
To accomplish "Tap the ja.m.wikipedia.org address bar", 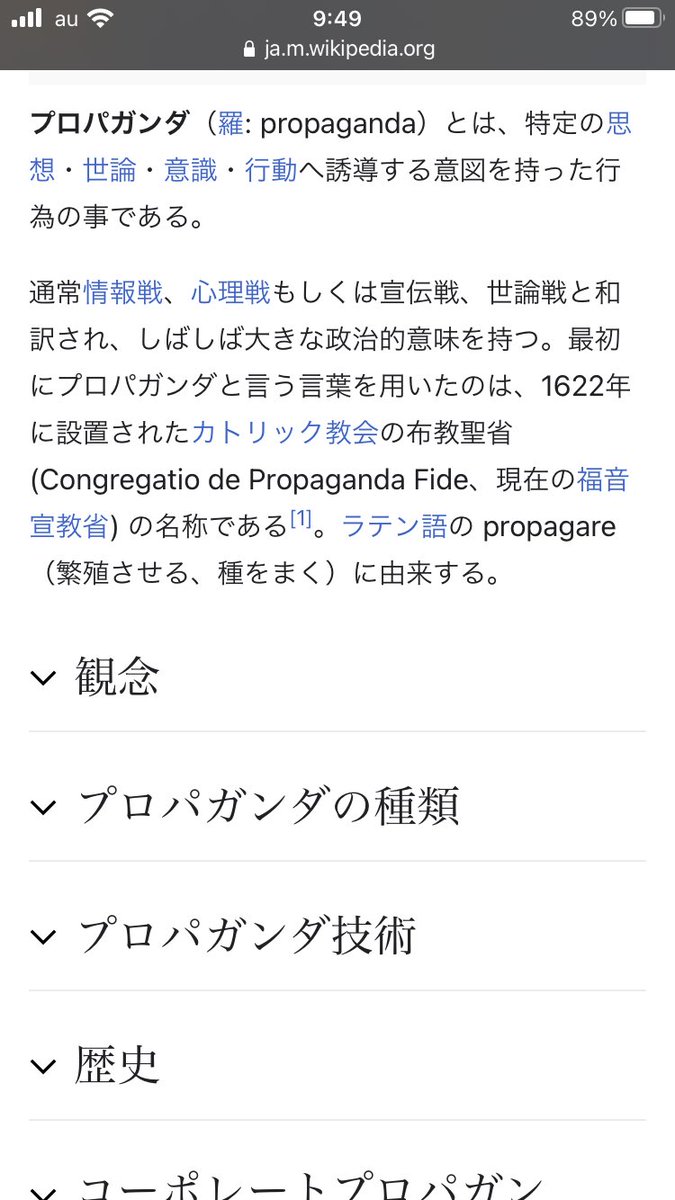I will pyautogui.click(x=338, y=49).
